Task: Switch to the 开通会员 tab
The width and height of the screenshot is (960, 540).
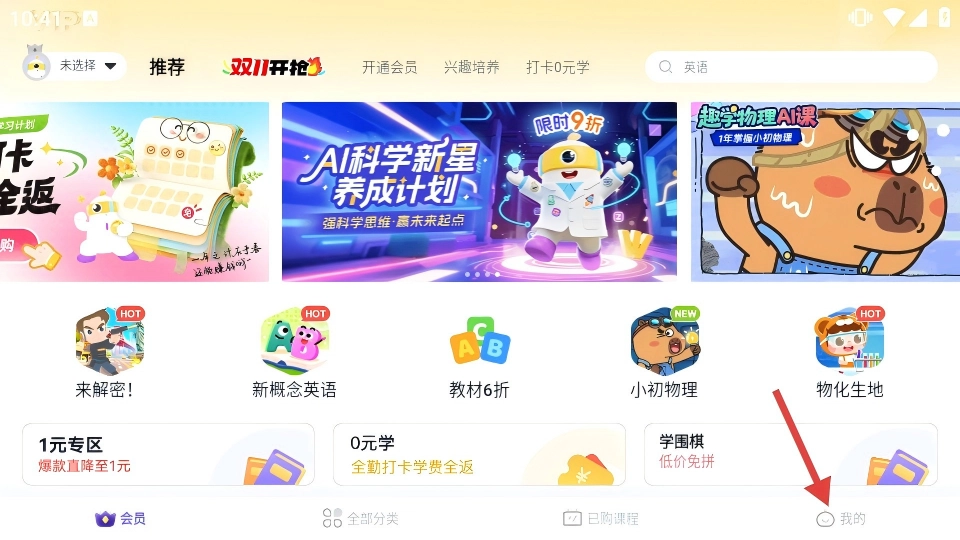Action: pos(389,67)
